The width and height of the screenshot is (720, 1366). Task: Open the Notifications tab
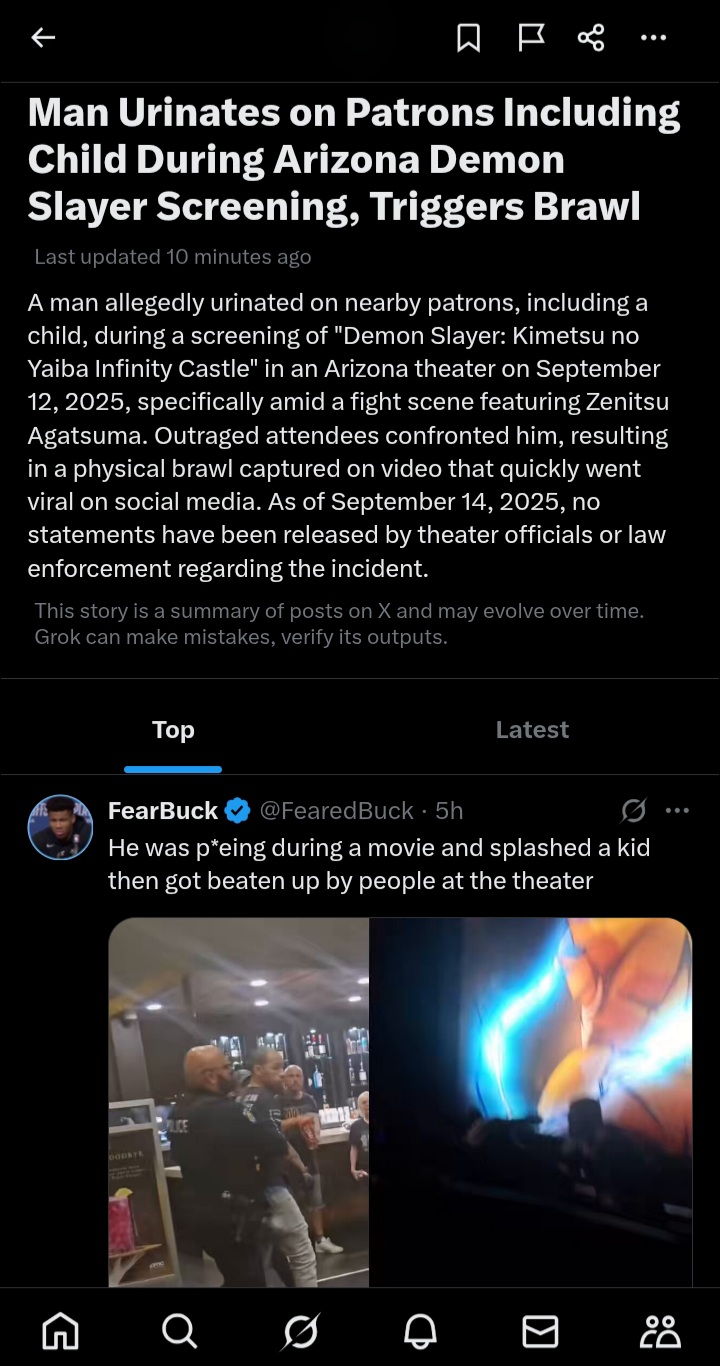[420, 1330]
